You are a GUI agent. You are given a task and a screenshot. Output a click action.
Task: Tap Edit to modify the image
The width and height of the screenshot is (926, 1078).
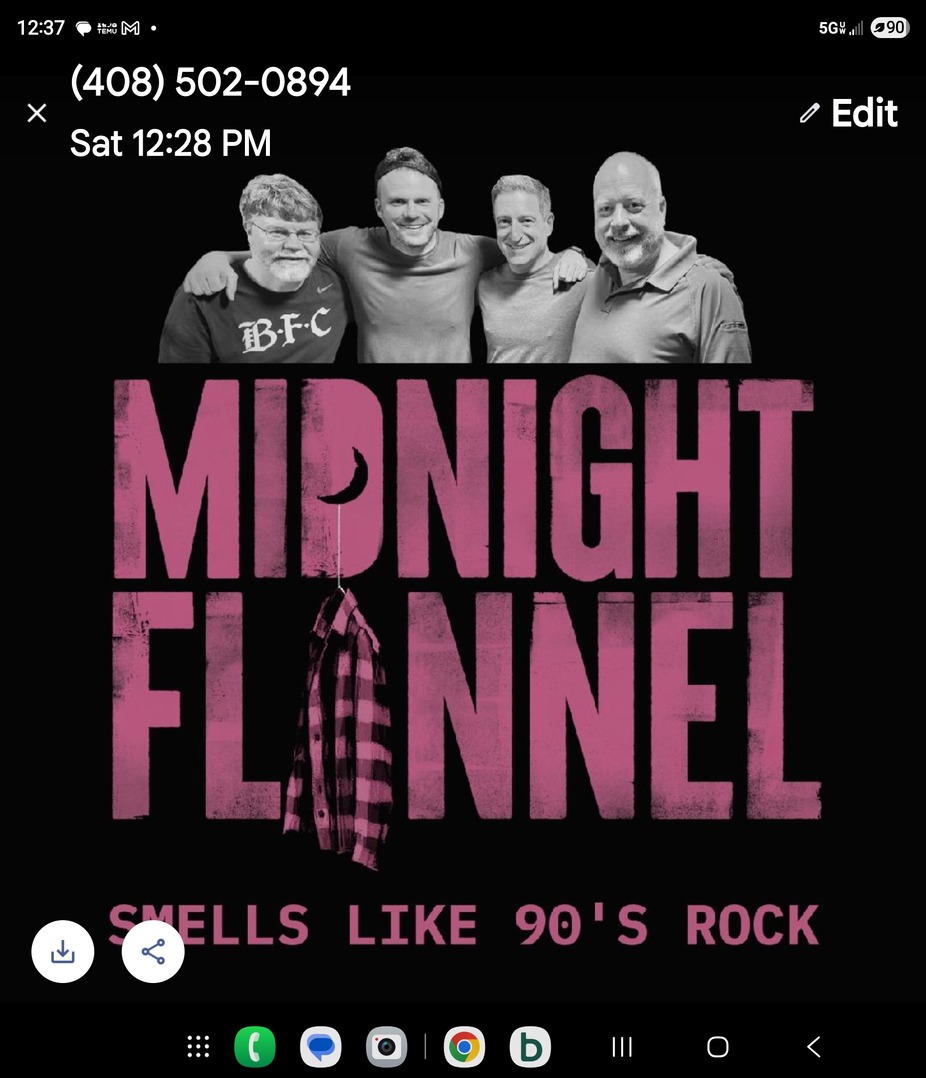(849, 113)
